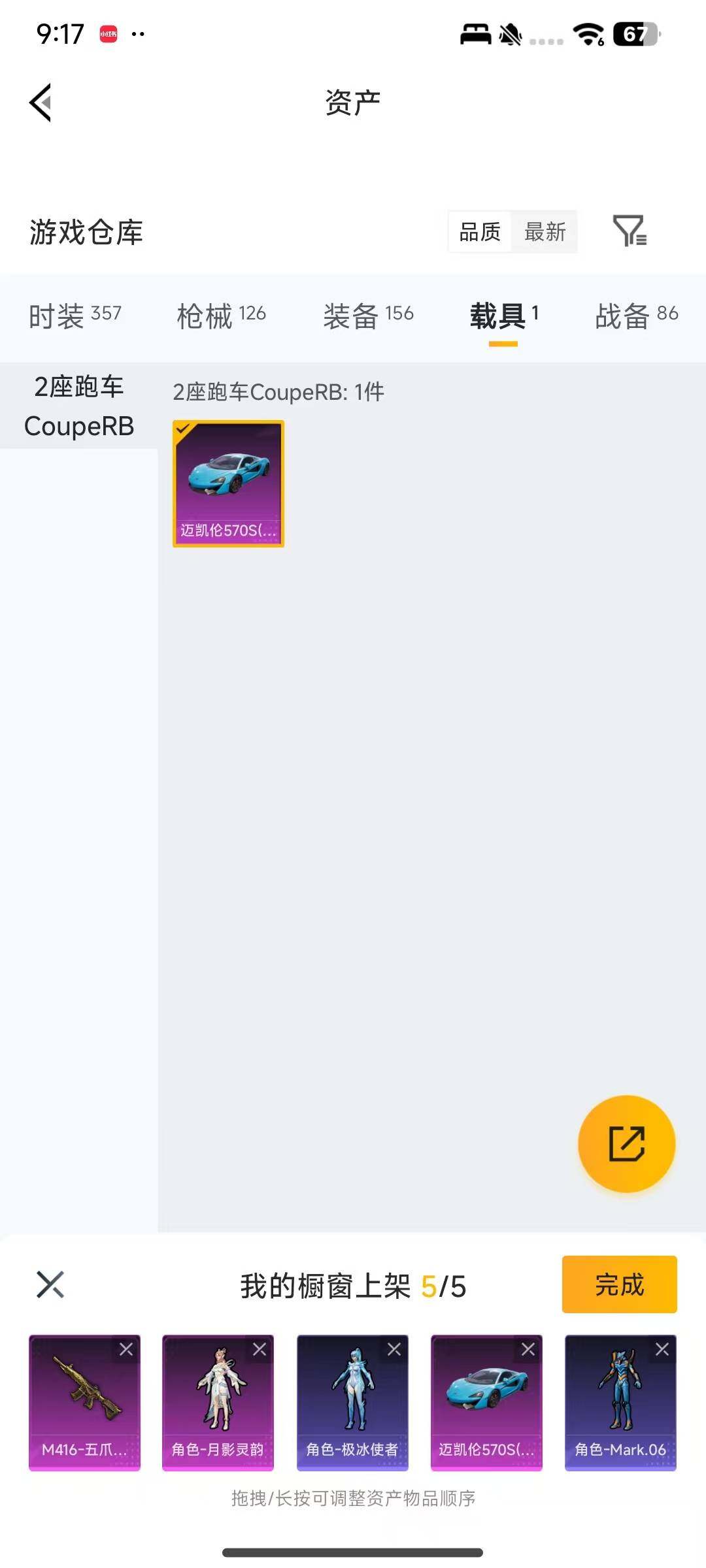Go back from the 资产 page
706x1568 pixels.
[x=41, y=103]
